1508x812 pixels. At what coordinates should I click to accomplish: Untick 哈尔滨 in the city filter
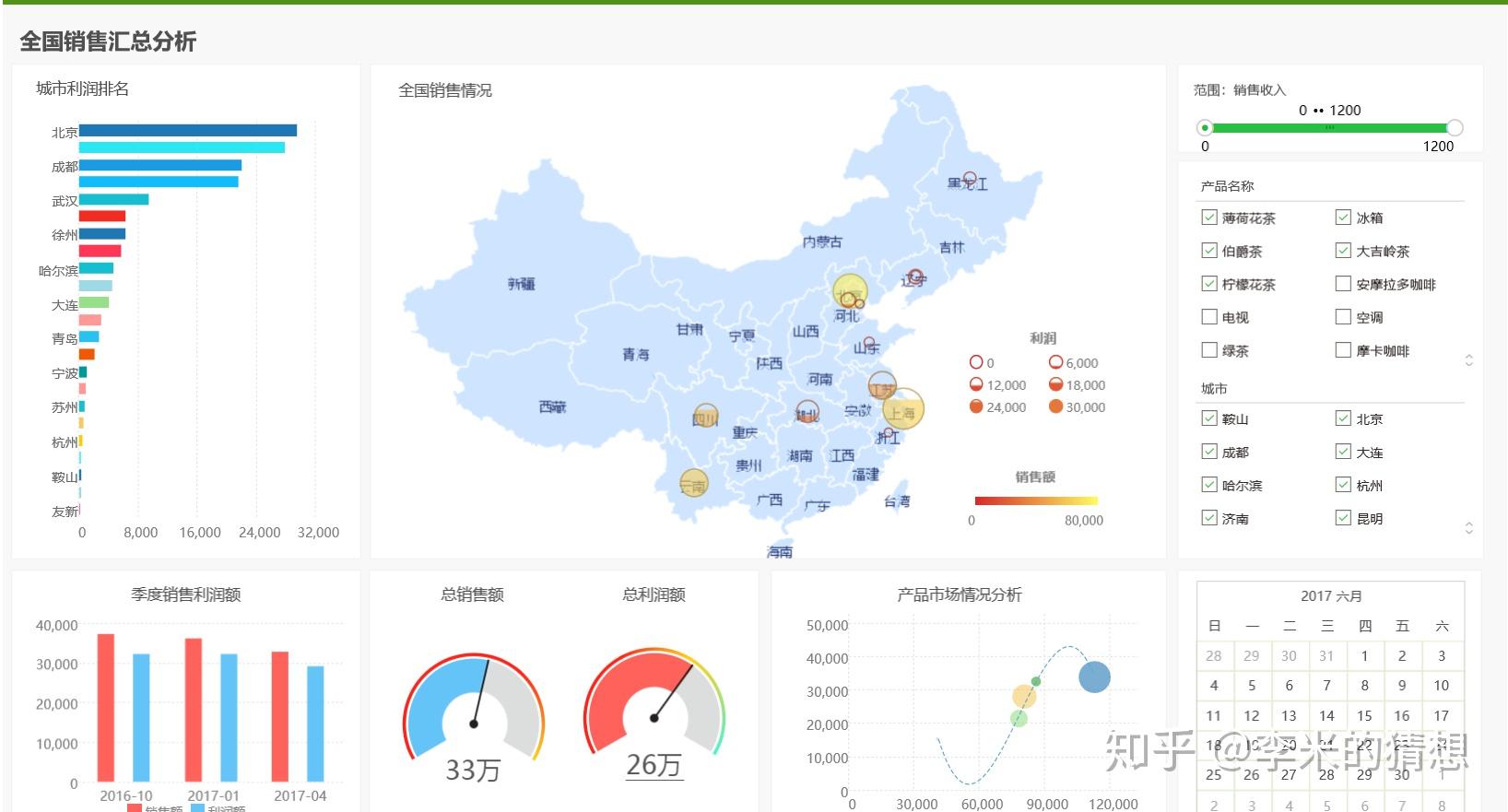(1209, 485)
